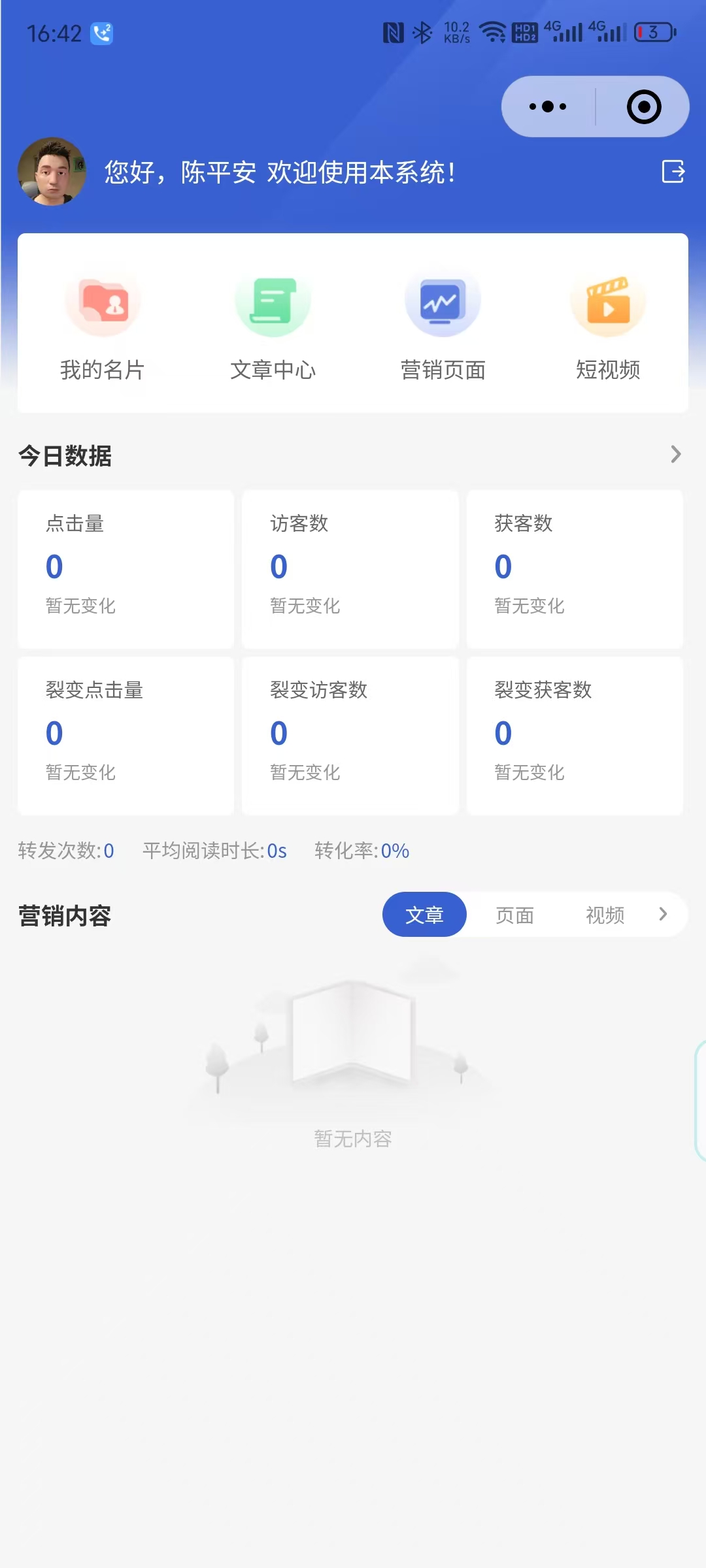
Task: Tap the logout icon beside the greeting
Action: coord(673,172)
